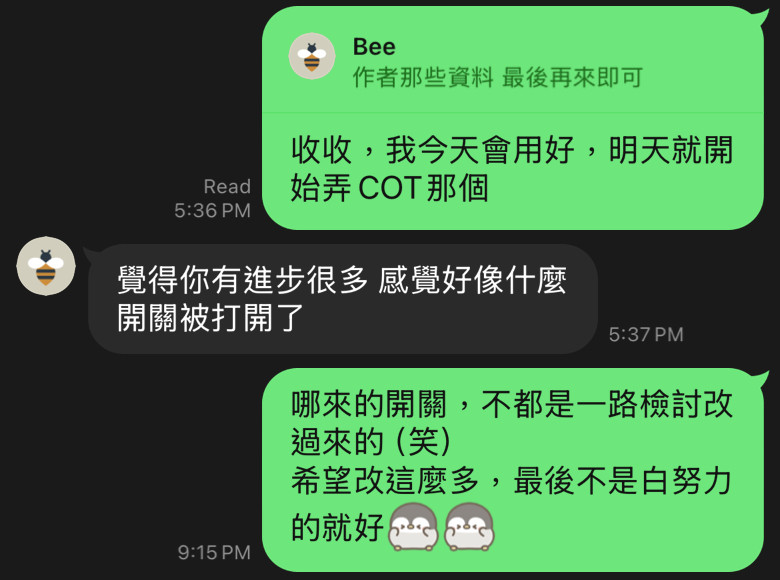
Task: Open Bee's profile picture beside incoming message
Action: [46, 267]
